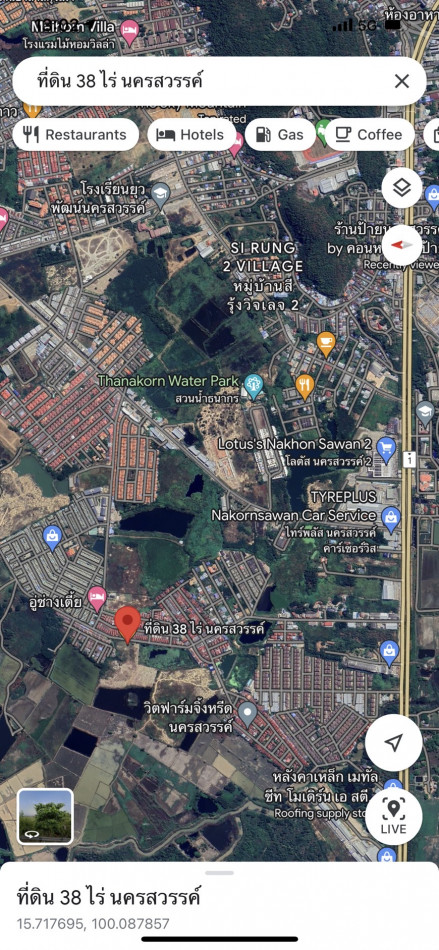Center the map on my location

coord(394,743)
